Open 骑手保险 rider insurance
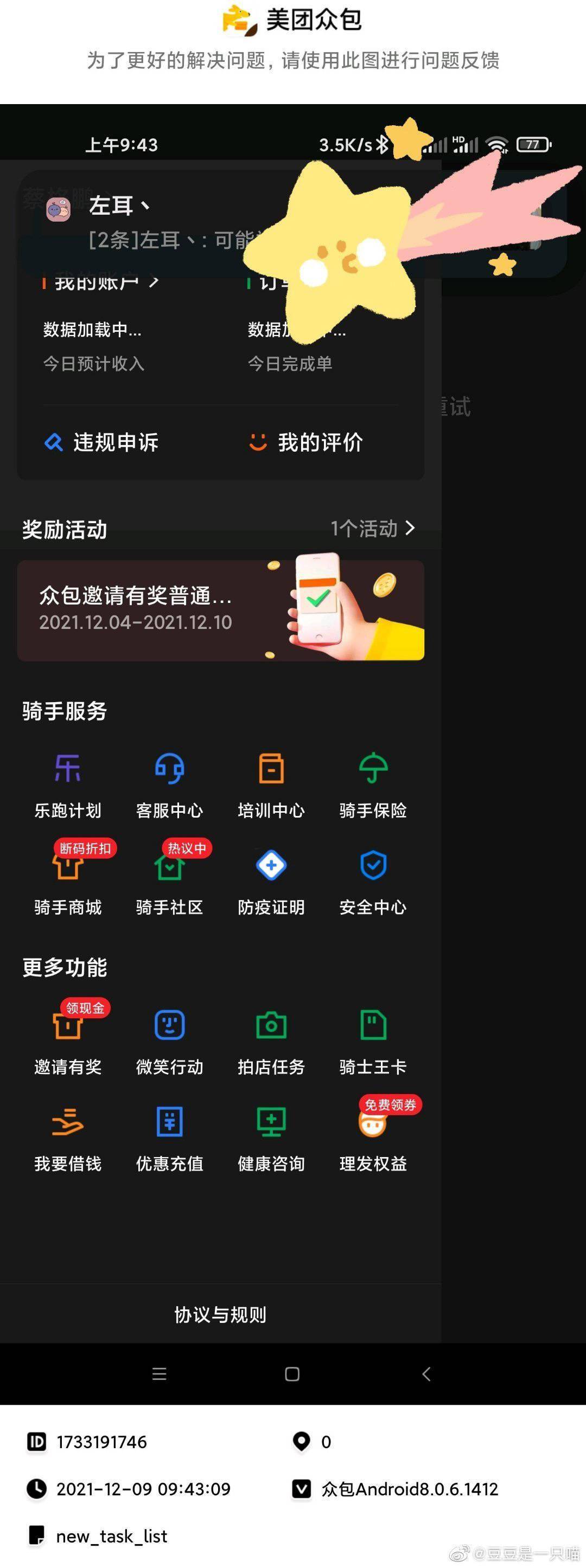586x1568 pixels. (373, 785)
